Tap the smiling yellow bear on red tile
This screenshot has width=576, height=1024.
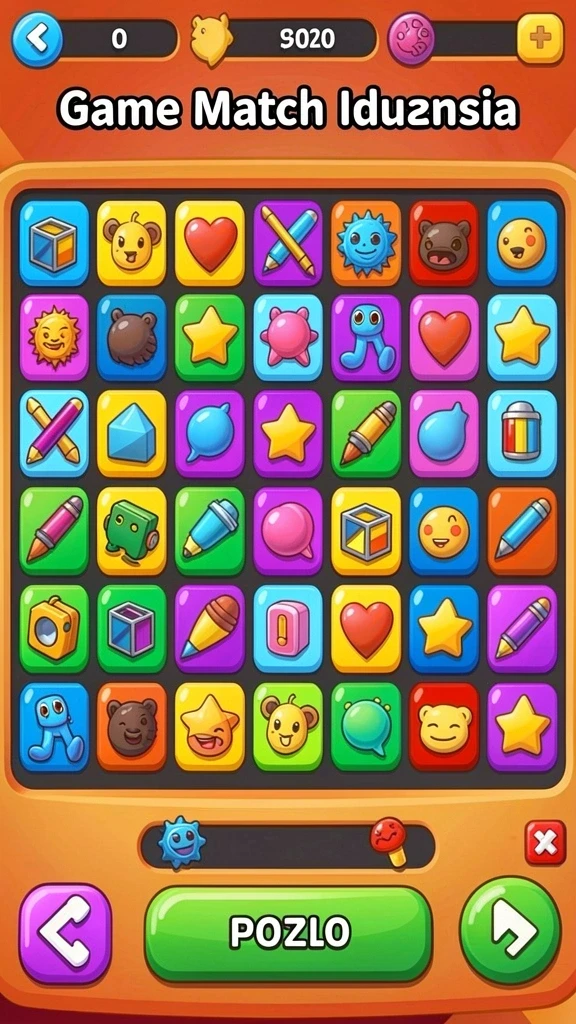(444, 726)
